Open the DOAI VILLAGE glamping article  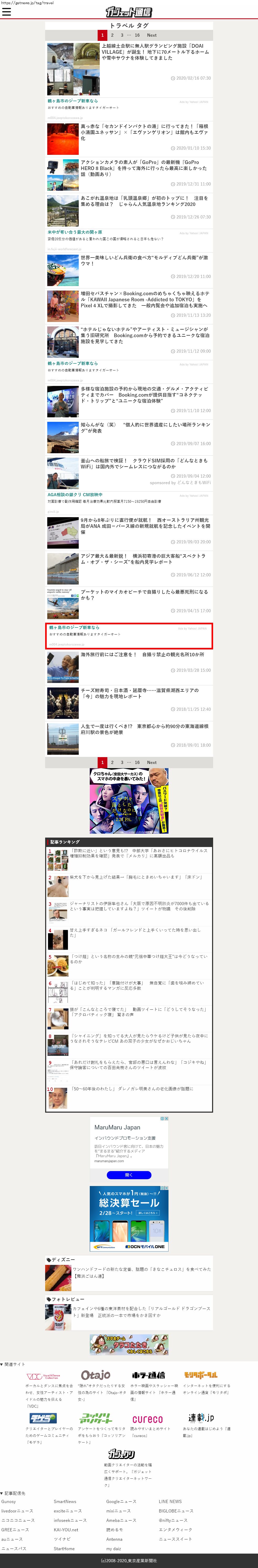pyautogui.click(x=155, y=52)
